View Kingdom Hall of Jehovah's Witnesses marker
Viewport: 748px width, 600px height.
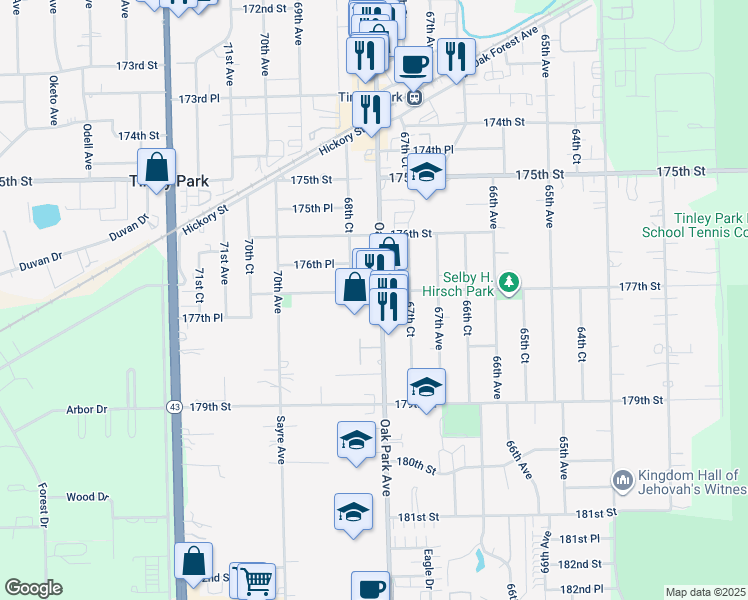623,481
